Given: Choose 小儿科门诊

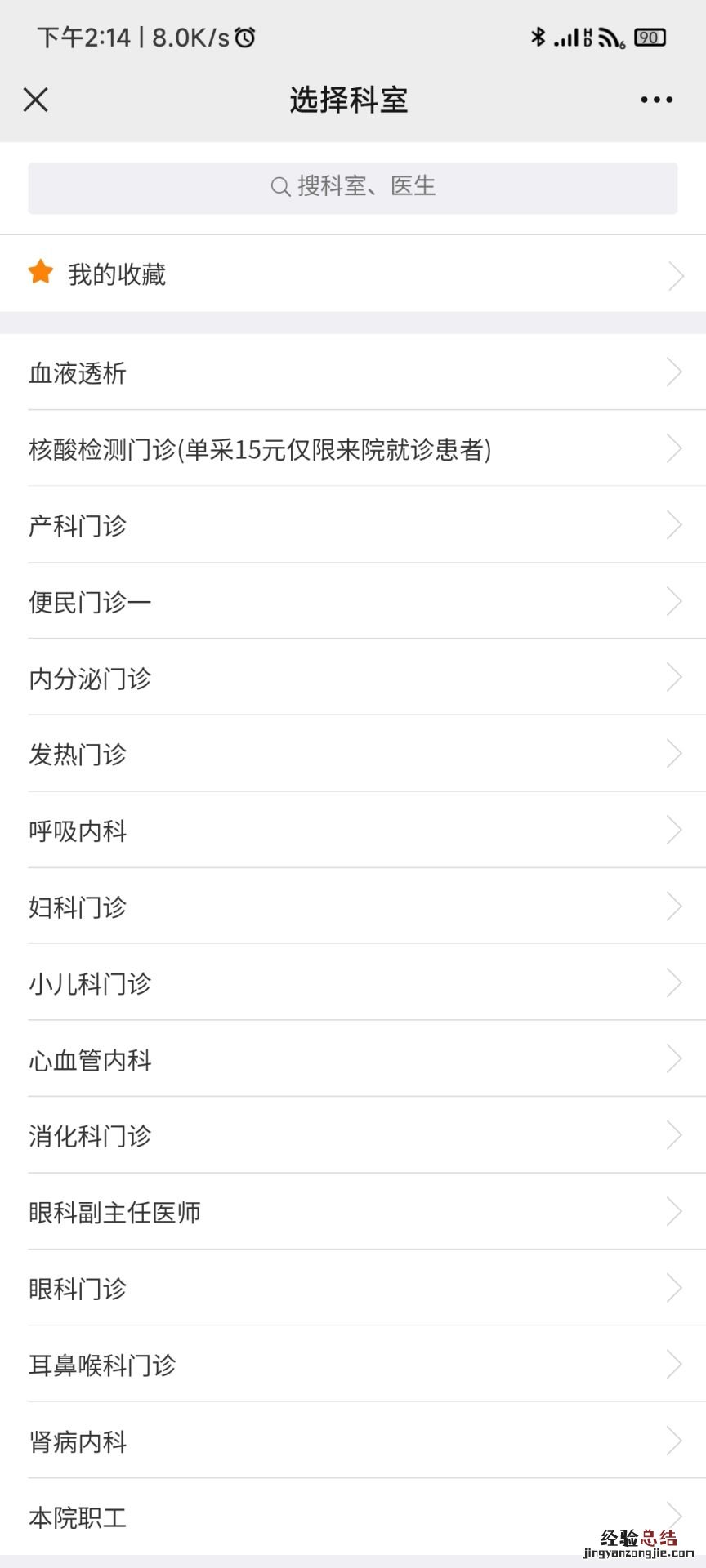Looking at the screenshot, I should (x=353, y=983).
